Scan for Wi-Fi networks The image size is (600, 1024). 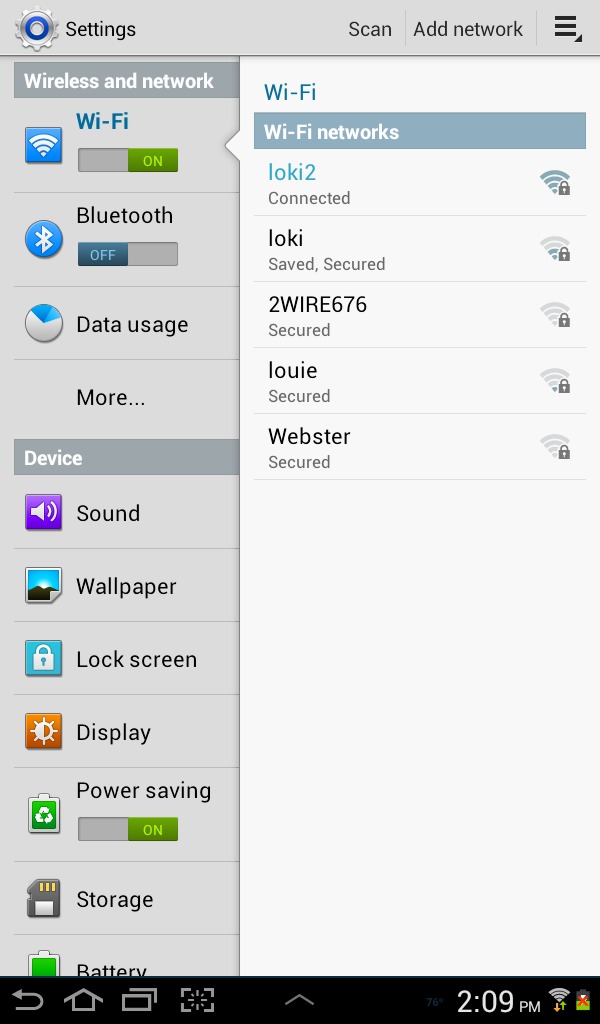pos(370,29)
